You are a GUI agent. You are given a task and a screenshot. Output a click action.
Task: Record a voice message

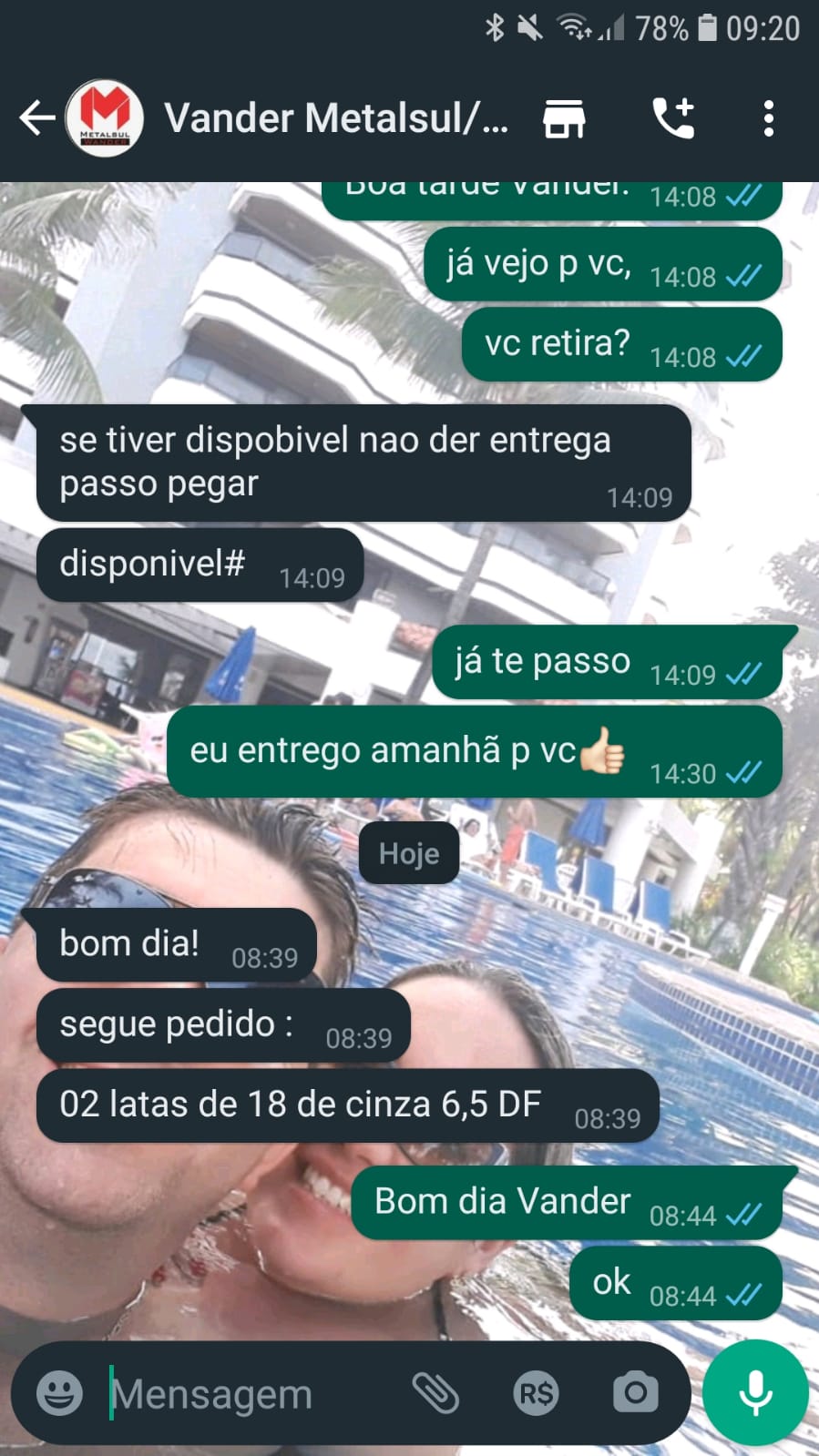755,1393
